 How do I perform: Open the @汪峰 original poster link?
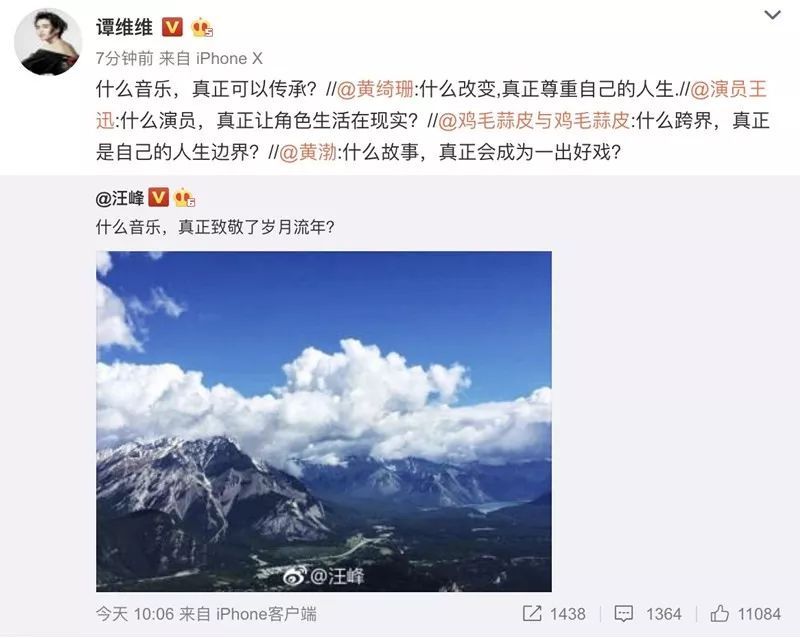[x=120, y=198]
